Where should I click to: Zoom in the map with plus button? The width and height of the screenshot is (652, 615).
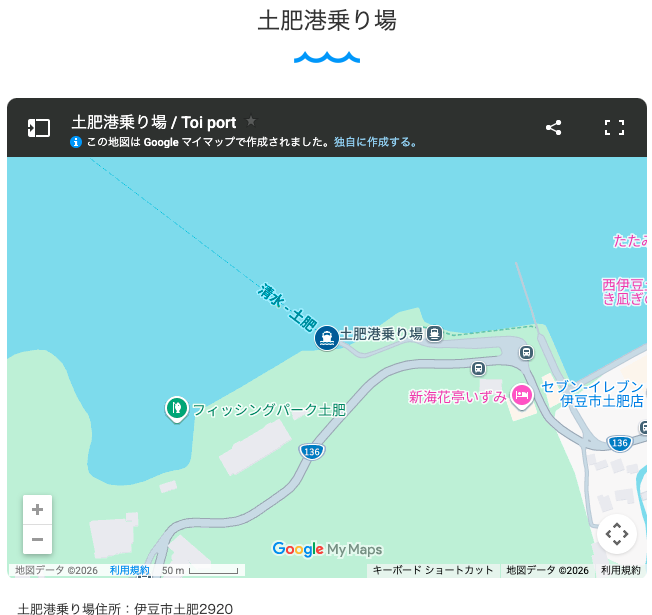click(37, 509)
